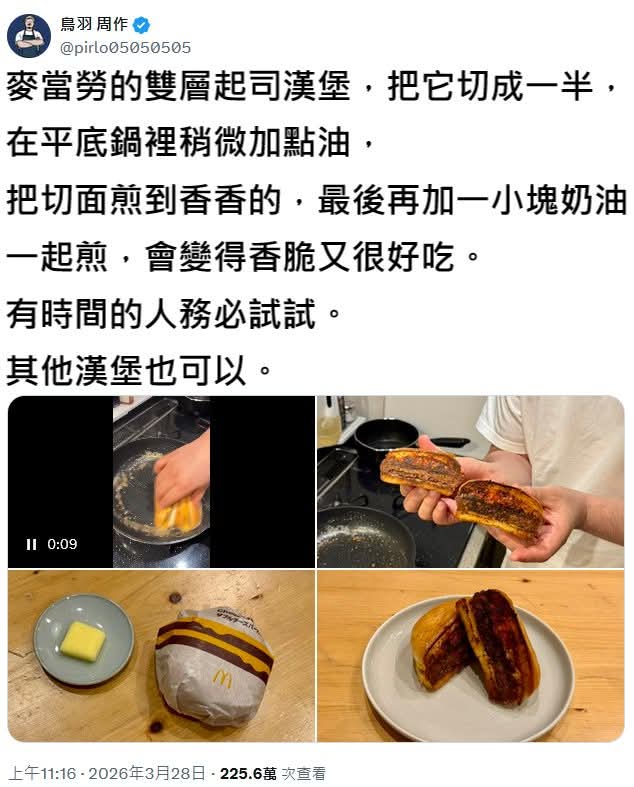Open photo of grilled burger on plate
This screenshot has height=787, width=634.
pos(470,655)
